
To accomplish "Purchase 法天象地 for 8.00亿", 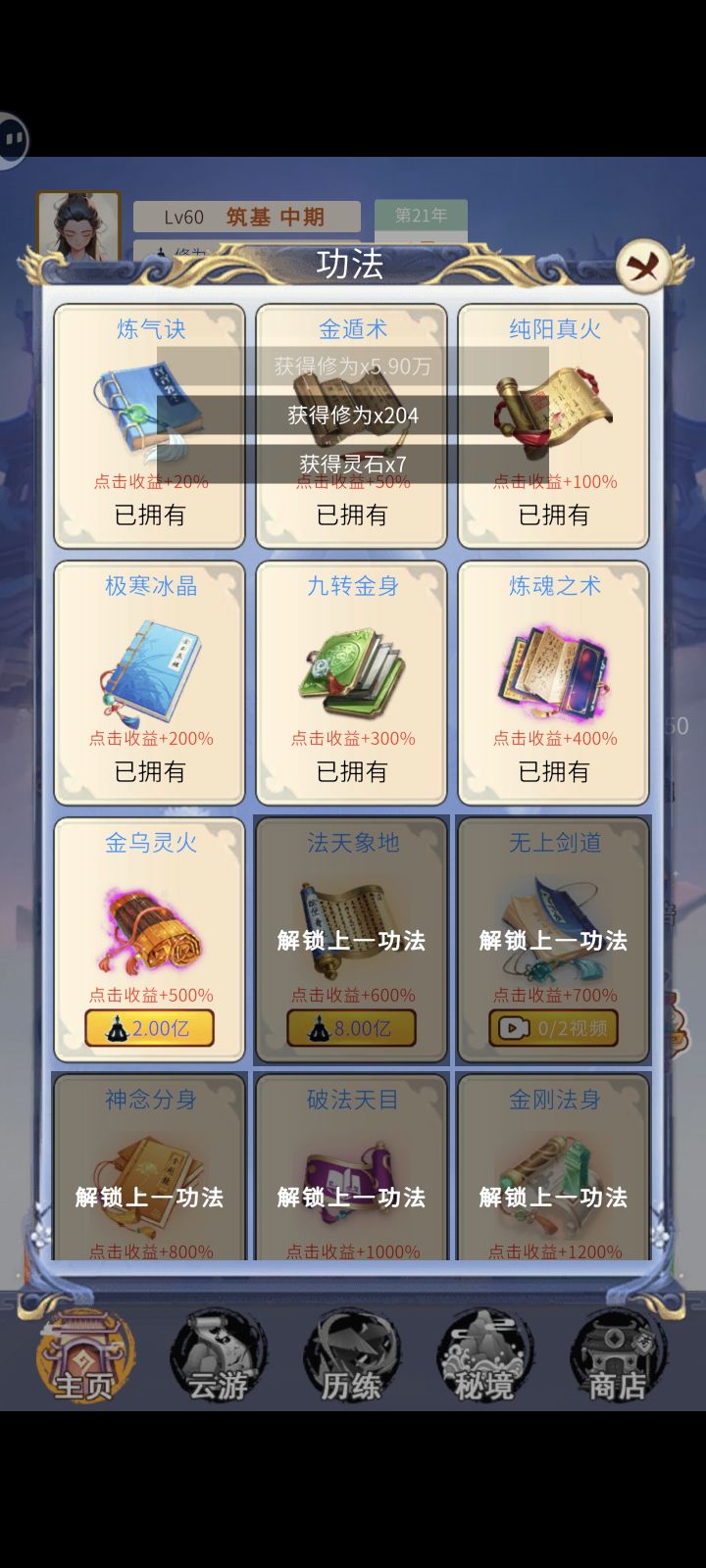I will [350, 1027].
